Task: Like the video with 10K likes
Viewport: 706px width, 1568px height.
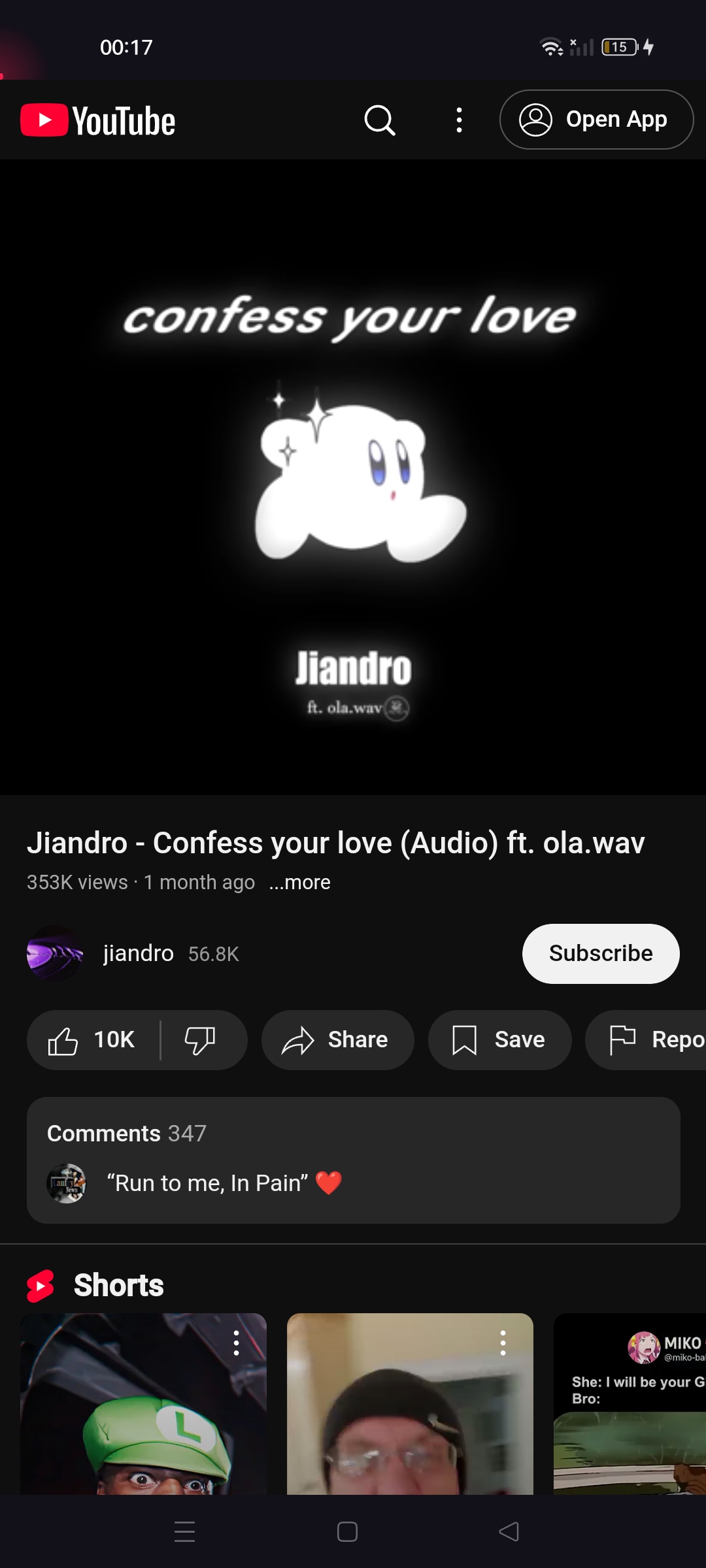Action: pyautogui.click(x=92, y=1040)
